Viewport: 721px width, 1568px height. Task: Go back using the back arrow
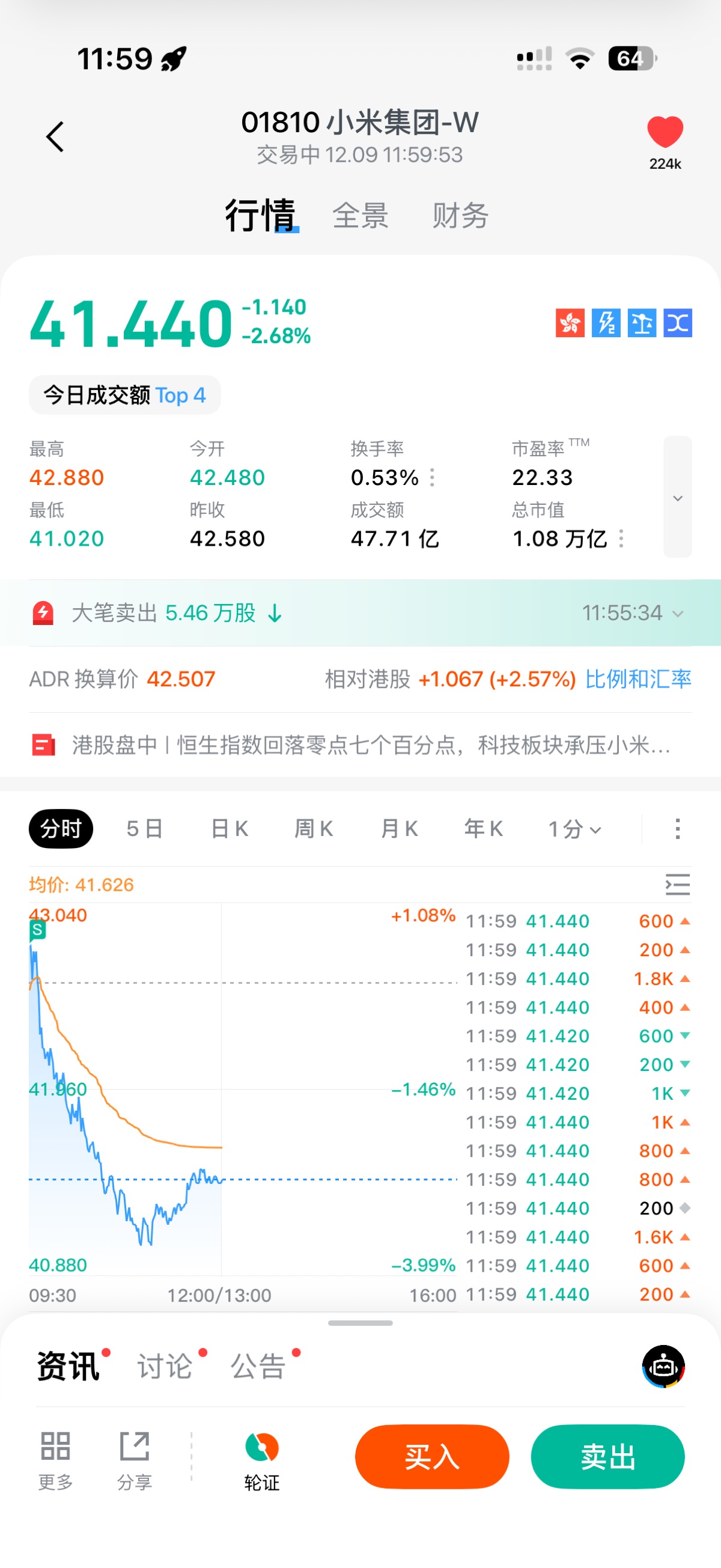click(55, 136)
